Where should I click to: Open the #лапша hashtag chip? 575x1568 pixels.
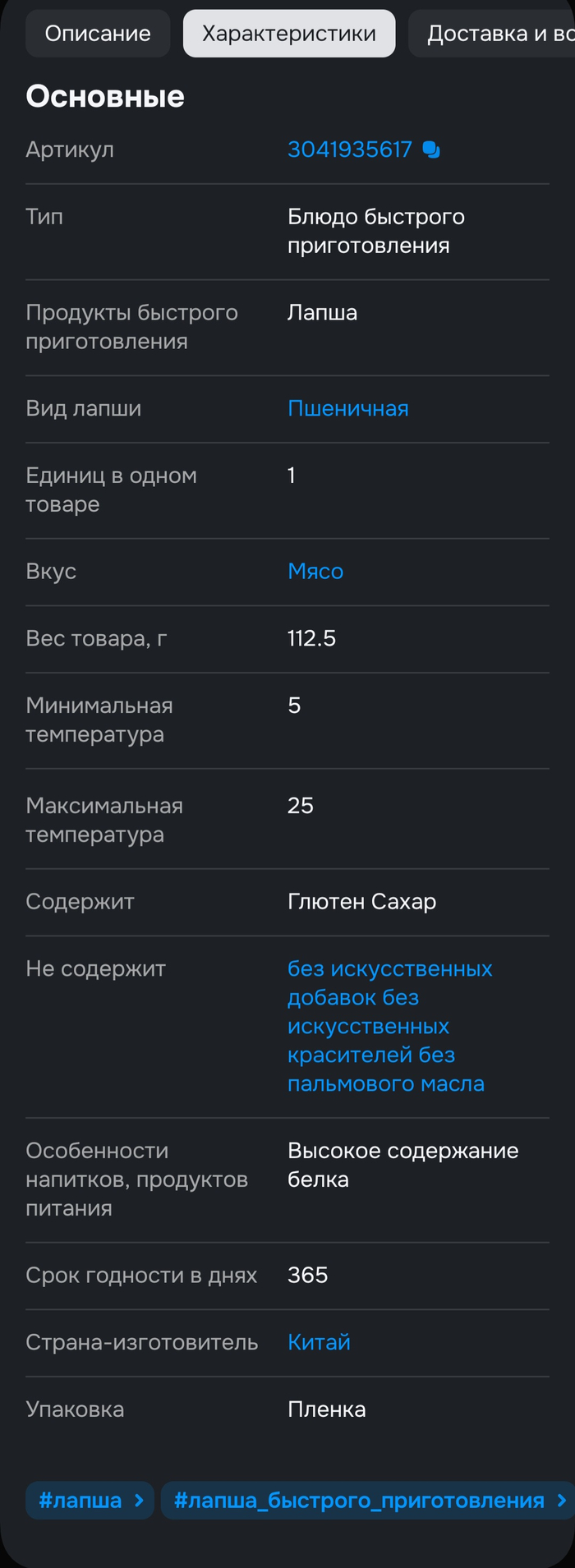(90, 1500)
